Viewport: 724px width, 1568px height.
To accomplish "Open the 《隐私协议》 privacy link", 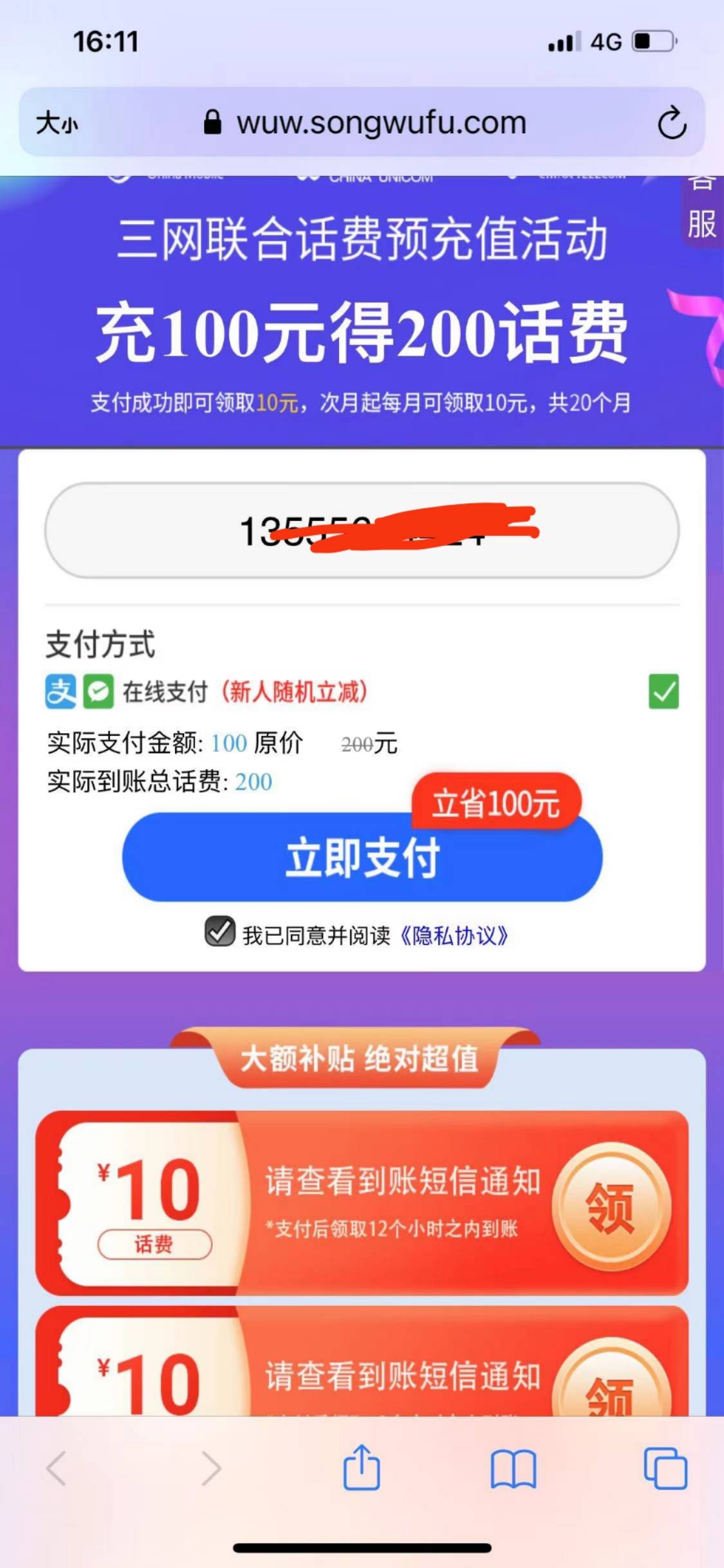I will (x=453, y=935).
